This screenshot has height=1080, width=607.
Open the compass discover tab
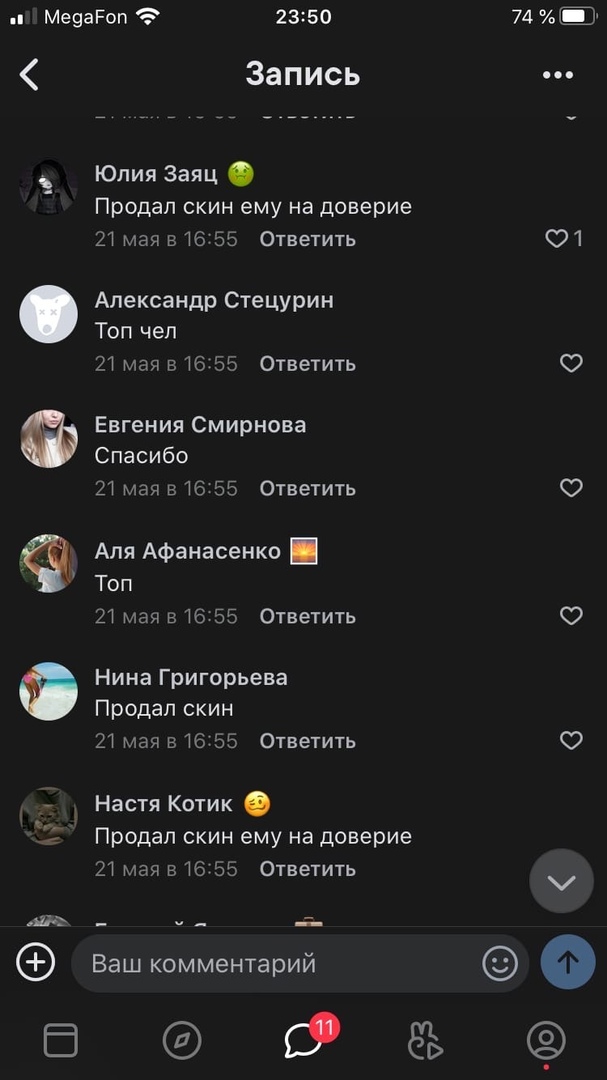[181, 1041]
